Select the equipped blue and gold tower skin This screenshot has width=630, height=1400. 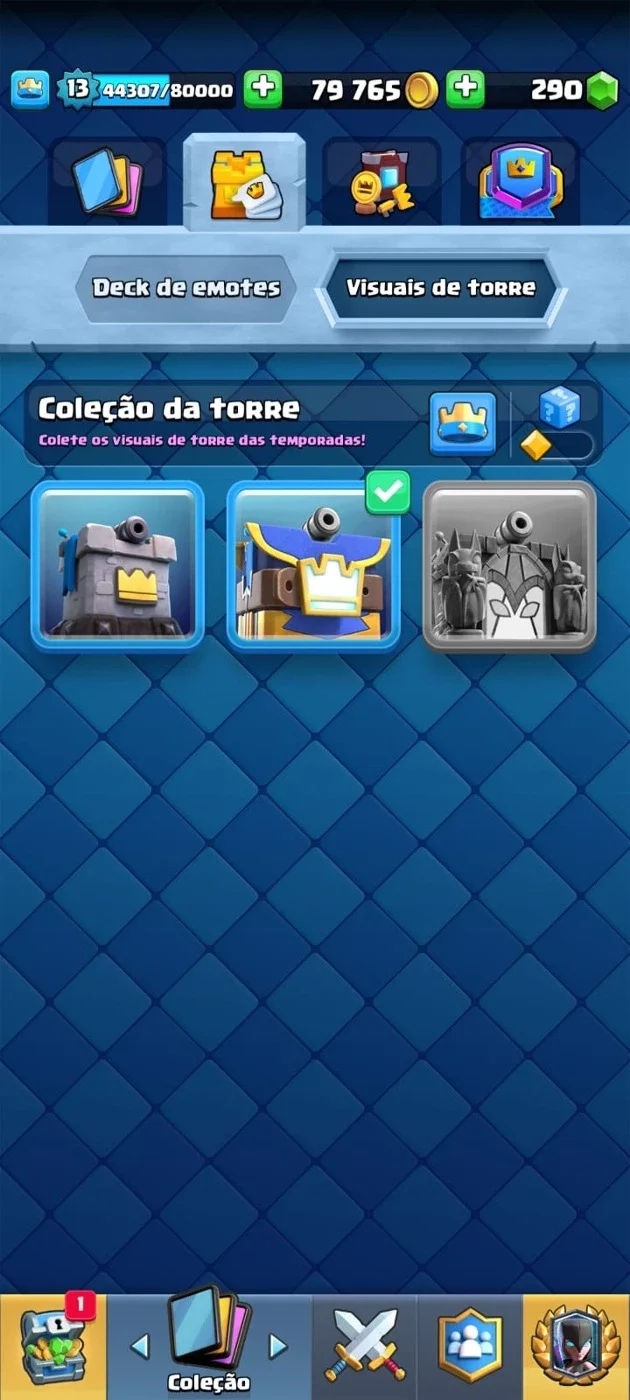314,565
